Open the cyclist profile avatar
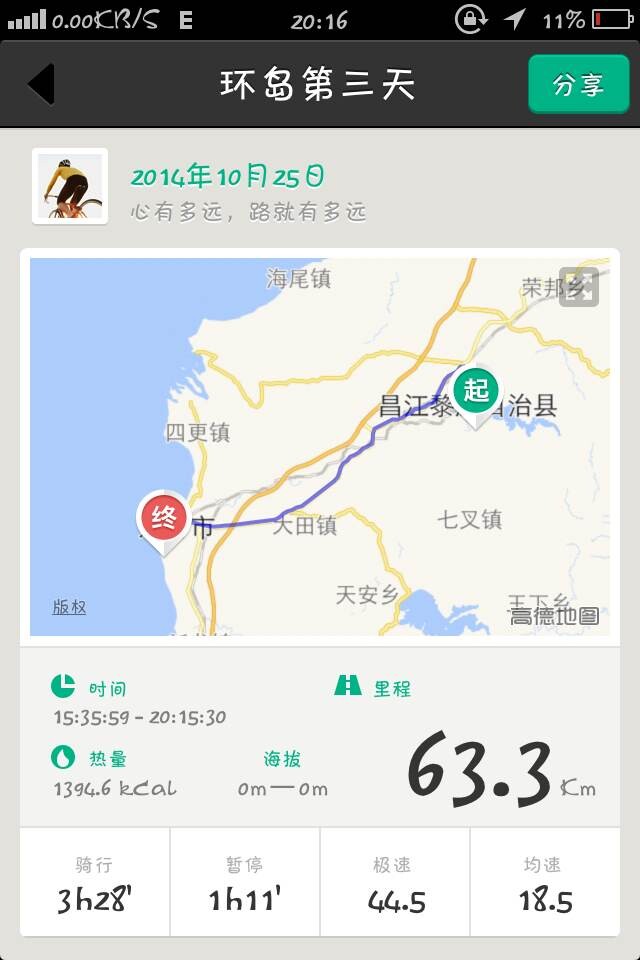Viewport: 640px width, 960px height. pyautogui.click(x=70, y=186)
